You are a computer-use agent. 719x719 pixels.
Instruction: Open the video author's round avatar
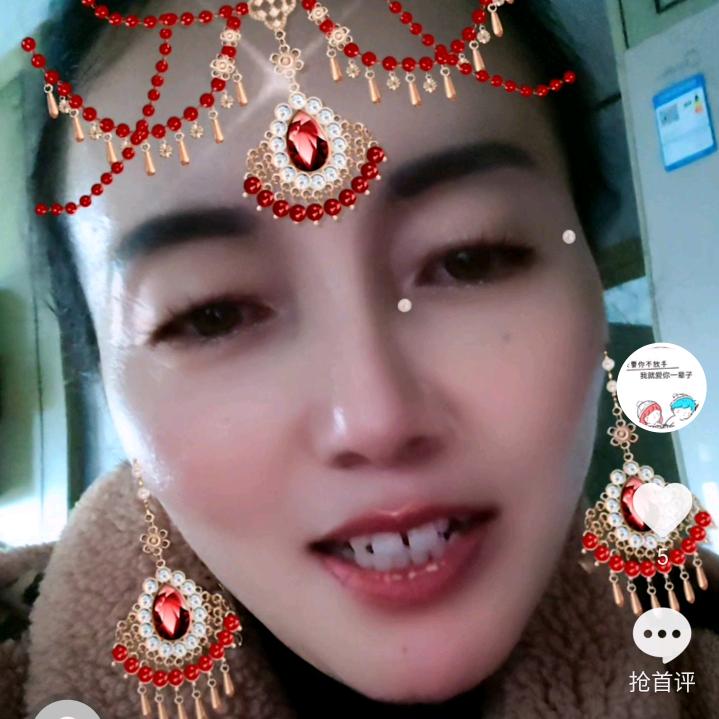[x=661, y=387]
